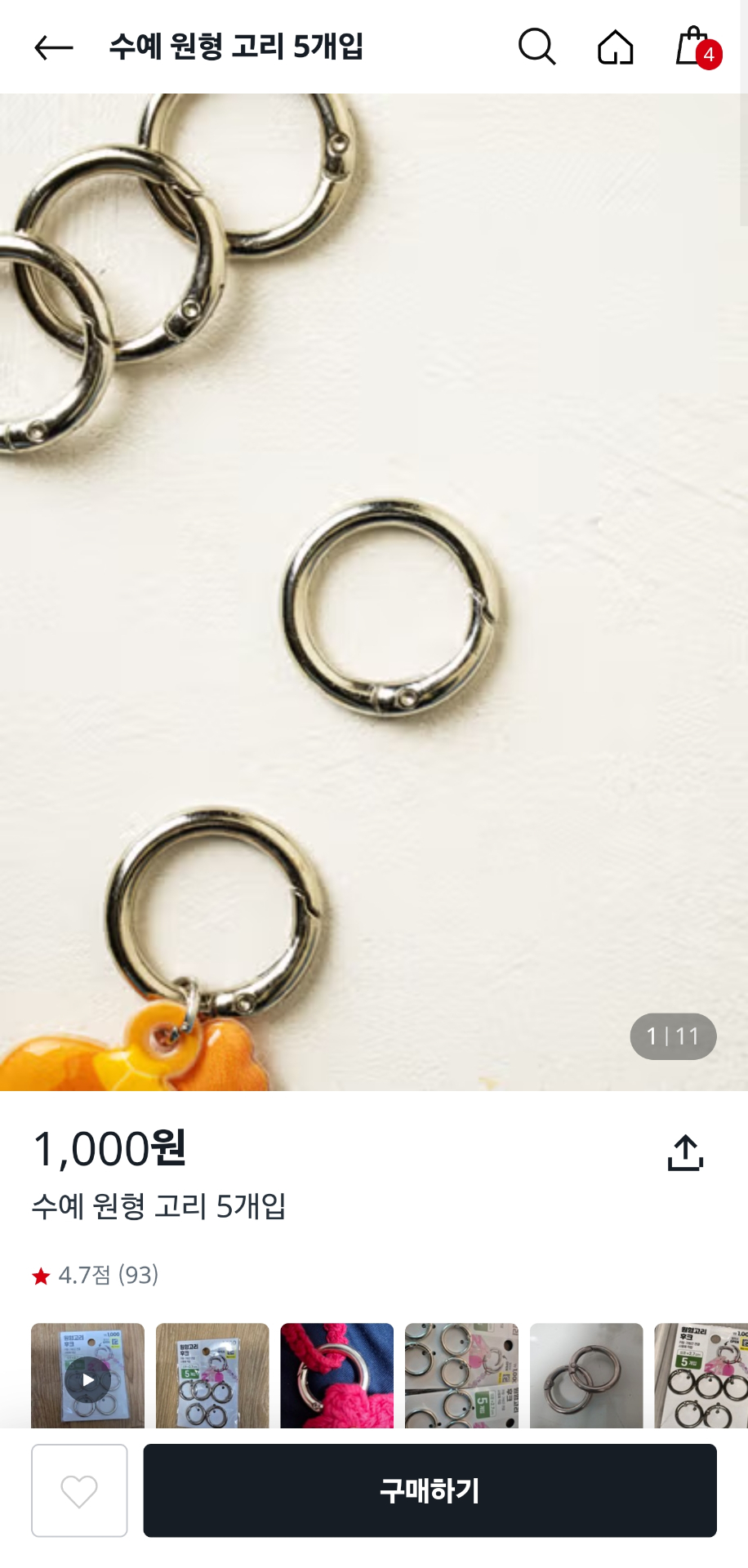Select the rings-on-card thumbnail near the right edge
This screenshot has width=748, height=1568.
pos(701,1374)
